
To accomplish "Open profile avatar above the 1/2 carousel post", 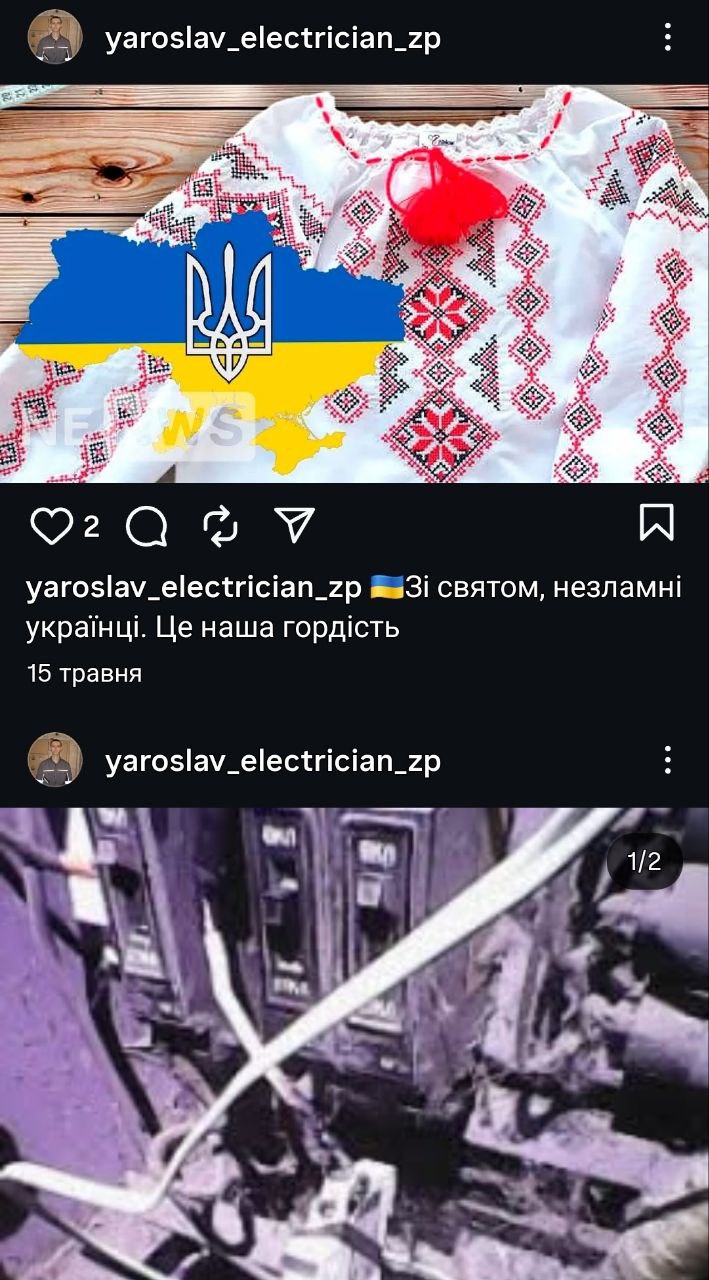I will coord(55,760).
